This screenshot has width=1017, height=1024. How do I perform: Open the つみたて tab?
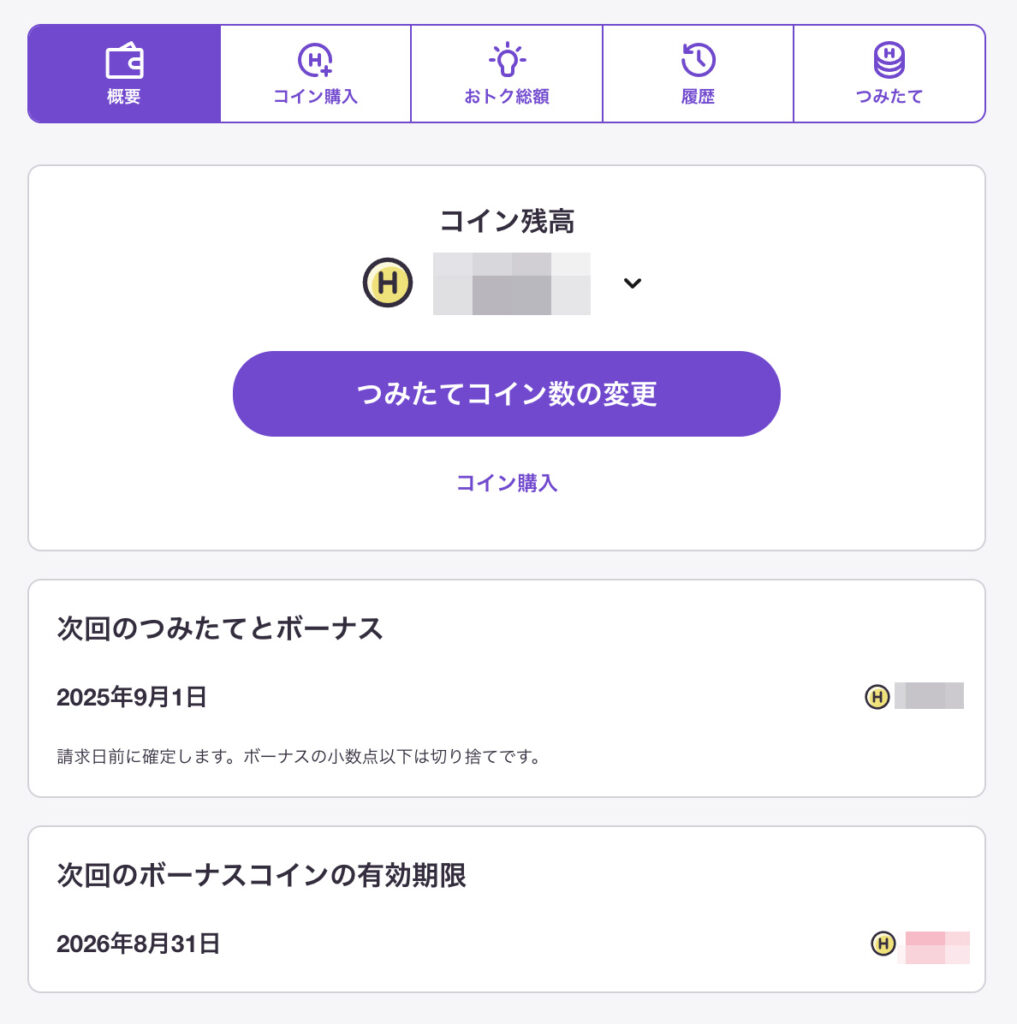[x=889, y=75]
